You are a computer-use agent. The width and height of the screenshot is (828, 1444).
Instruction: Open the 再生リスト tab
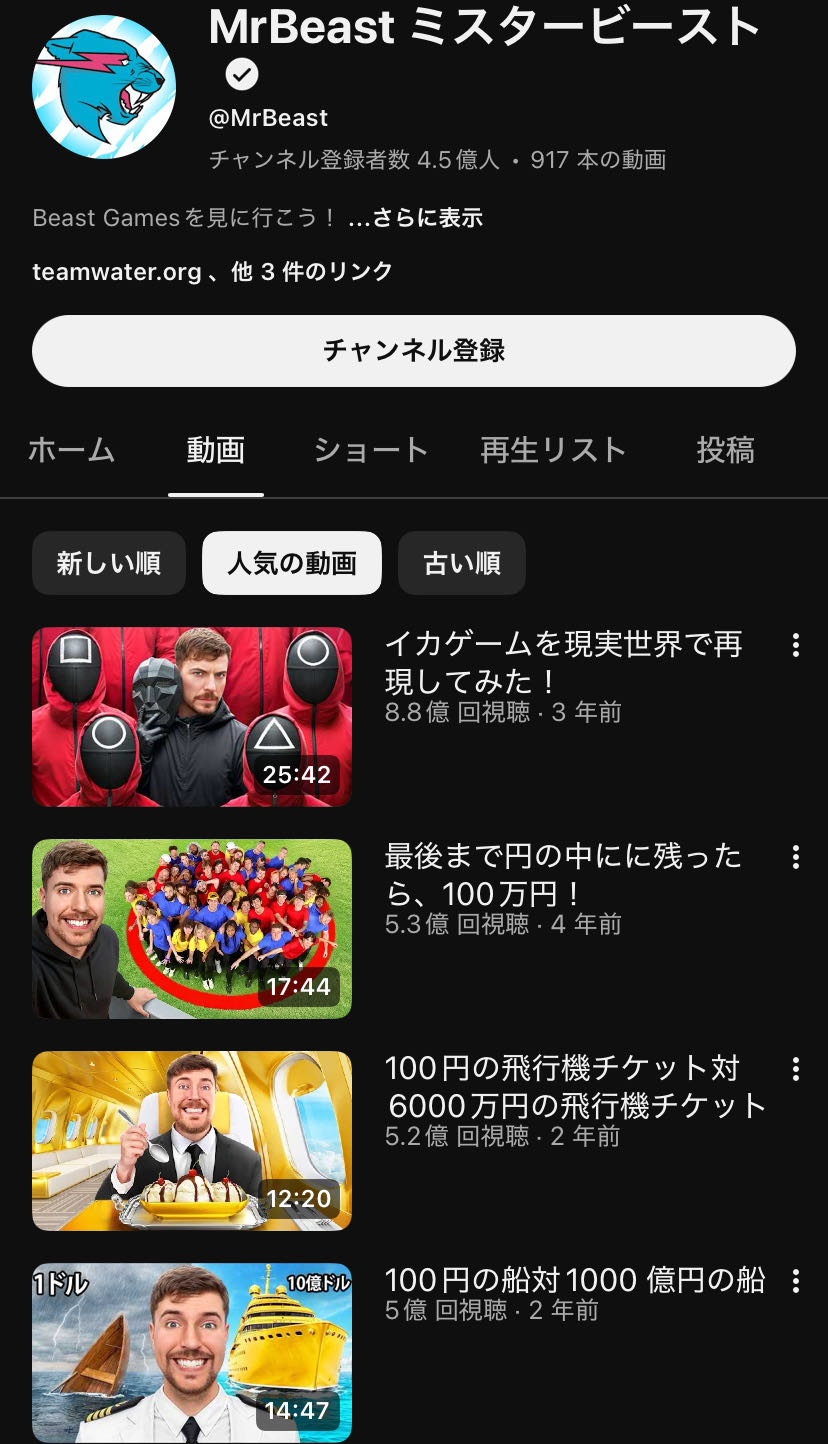click(x=553, y=450)
